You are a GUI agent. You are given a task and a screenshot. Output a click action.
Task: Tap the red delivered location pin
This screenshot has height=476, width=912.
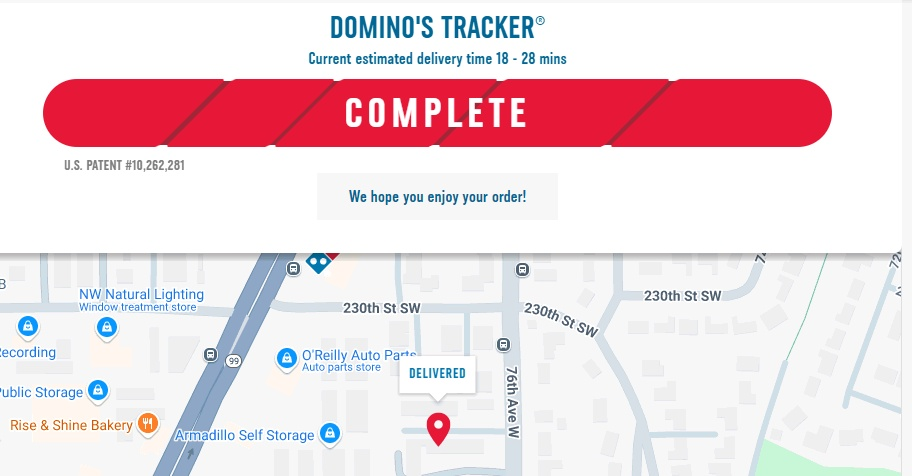(x=438, y=428)
